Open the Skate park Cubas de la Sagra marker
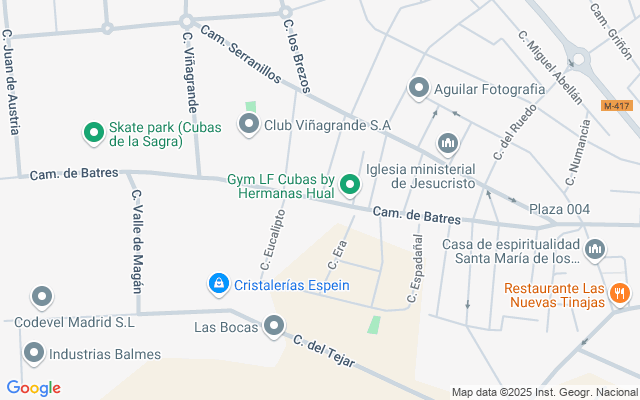Screen dimensions: 640x400 (x=94, y=132)
